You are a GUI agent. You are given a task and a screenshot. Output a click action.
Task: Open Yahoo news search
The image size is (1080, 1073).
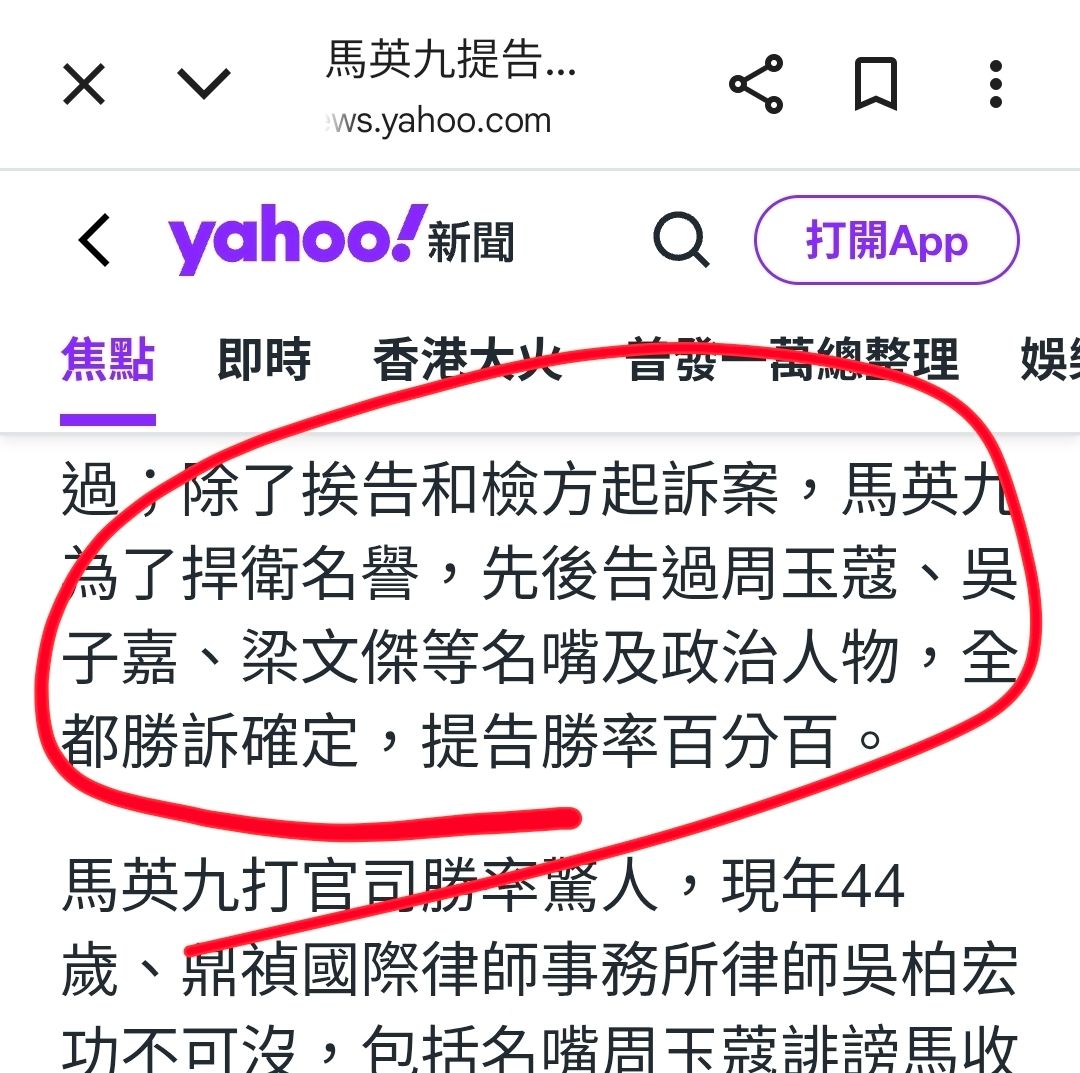[x=681, y=241]
